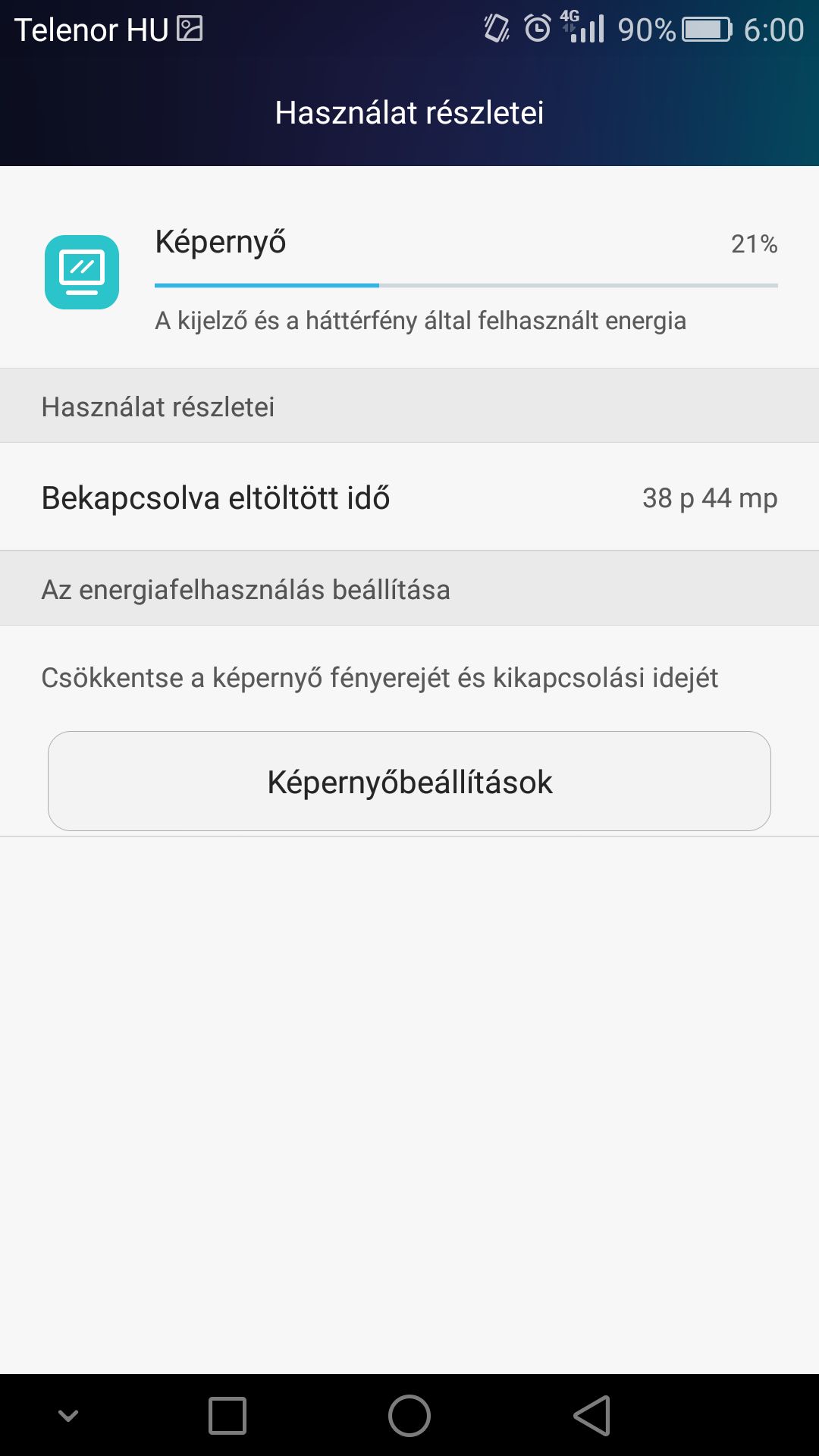This screenshot has width=819, height=1456.
Task: Hide the navigation bar with the down chevron
Action: tap(68, 1415)
